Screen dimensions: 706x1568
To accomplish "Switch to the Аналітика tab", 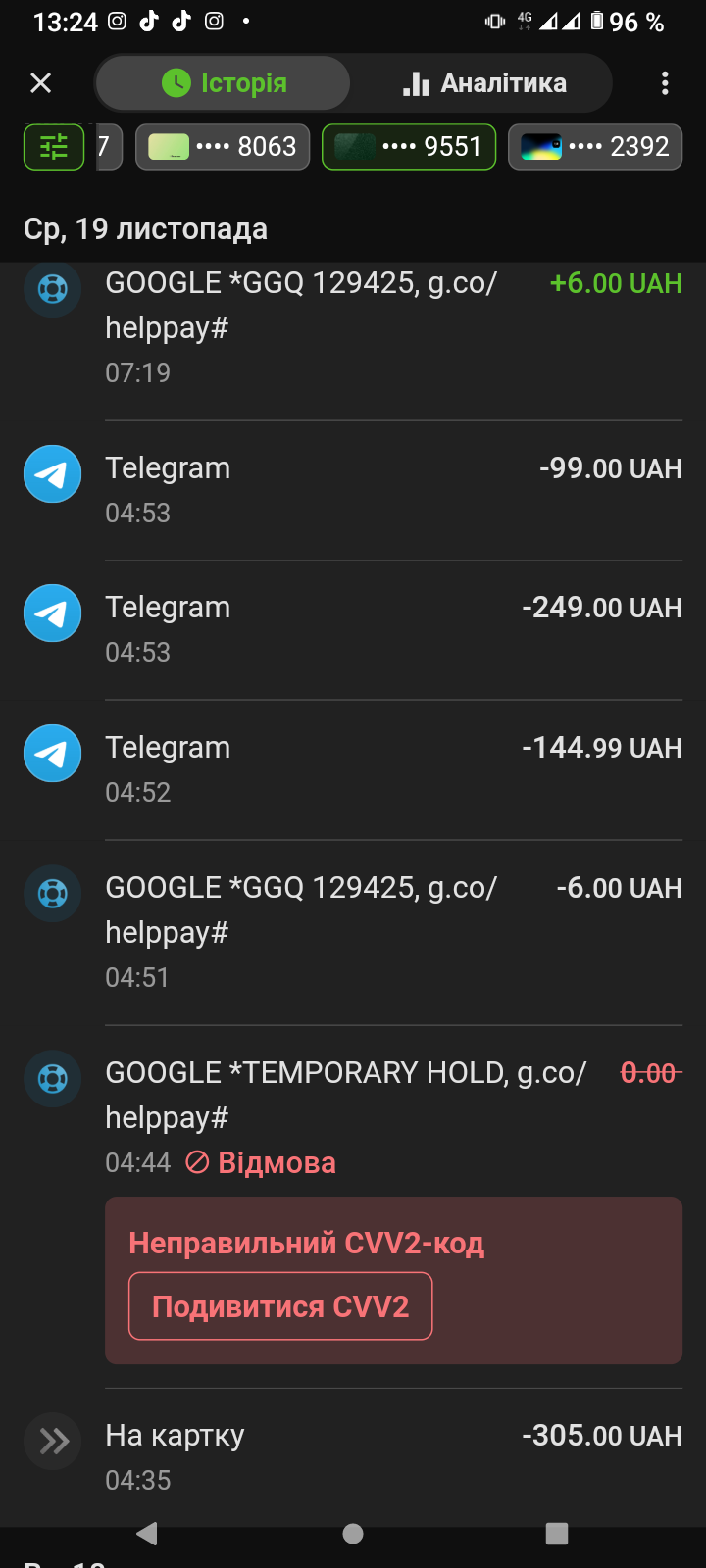I will click(x=483, y=83).
